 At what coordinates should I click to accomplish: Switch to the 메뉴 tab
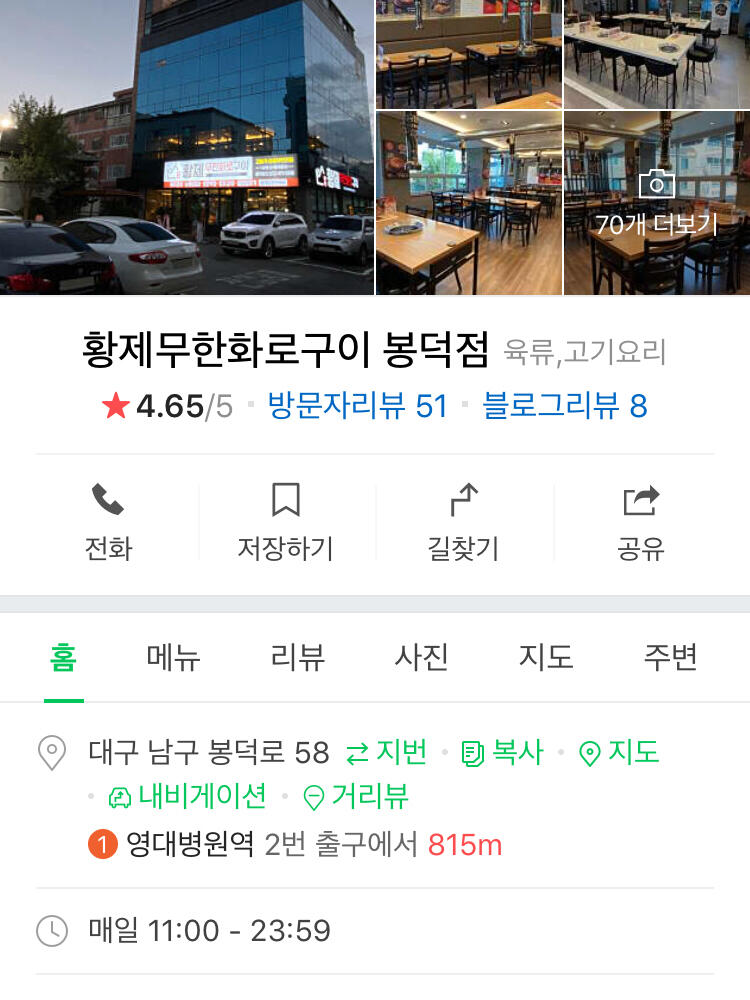click(174, 657)
